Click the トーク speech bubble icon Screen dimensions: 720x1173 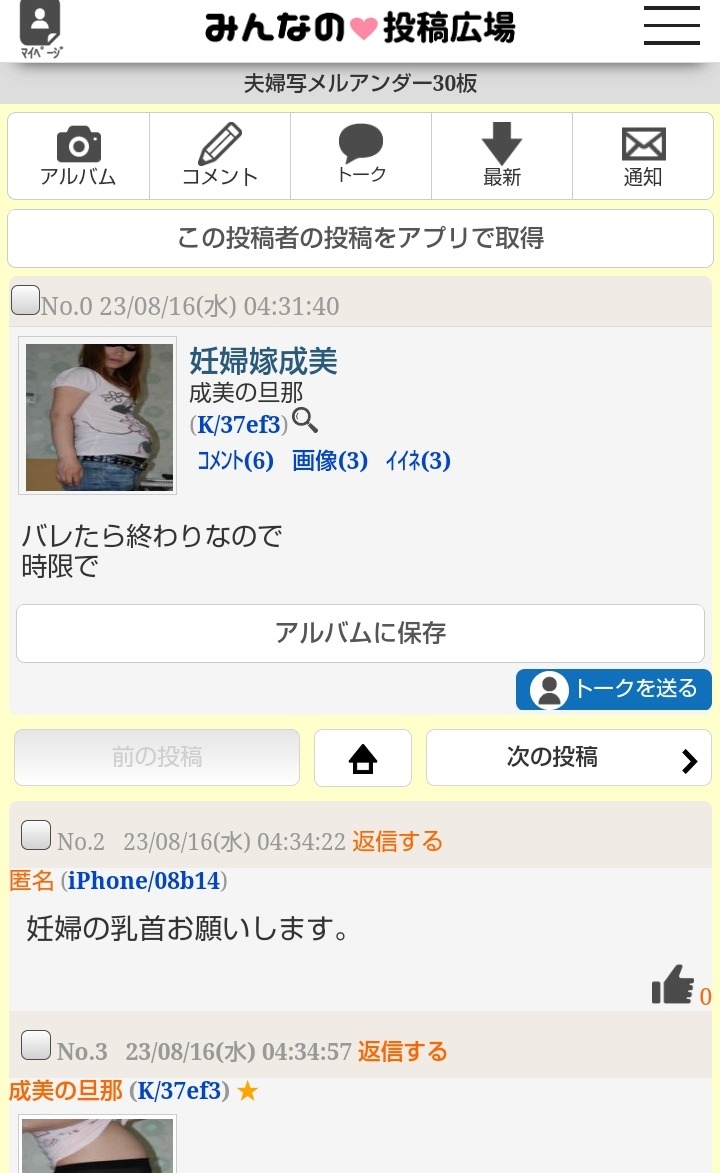pos(360,142)
